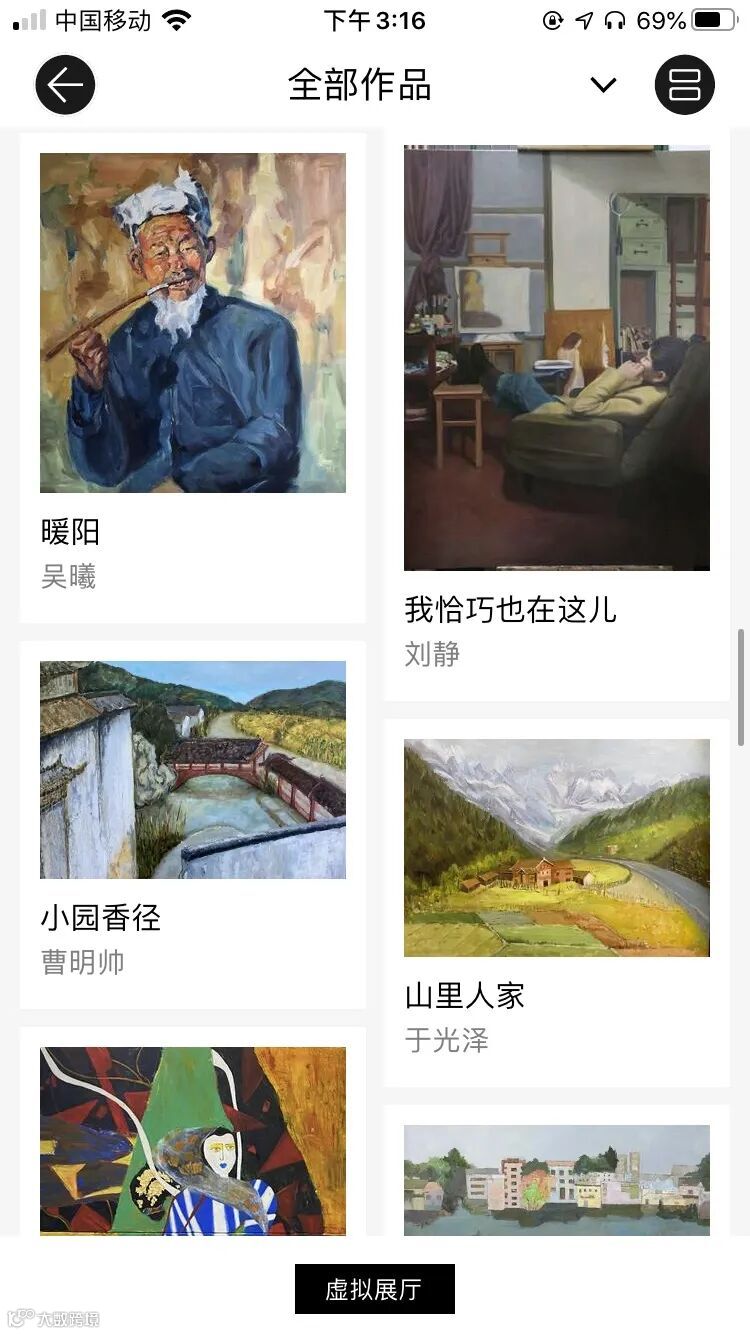Expand the 全部作品 dropdown
The image size is (750, 1334).
(603, 85)
